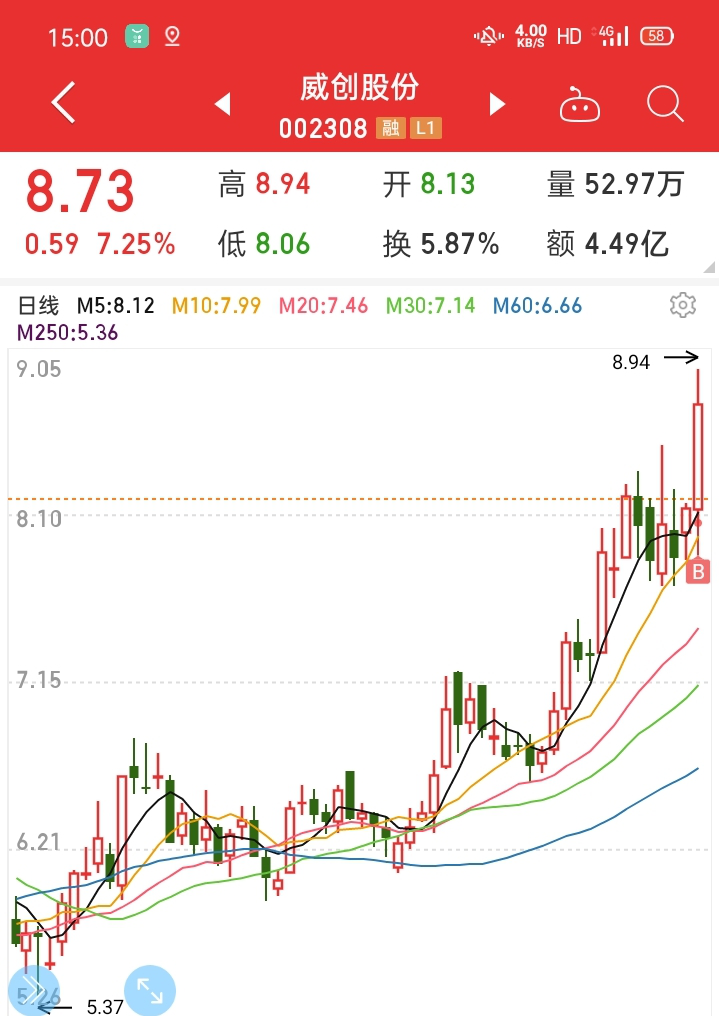Switch to the previous stock
This screenshot has width=719, height=1016.
point(223,104)
